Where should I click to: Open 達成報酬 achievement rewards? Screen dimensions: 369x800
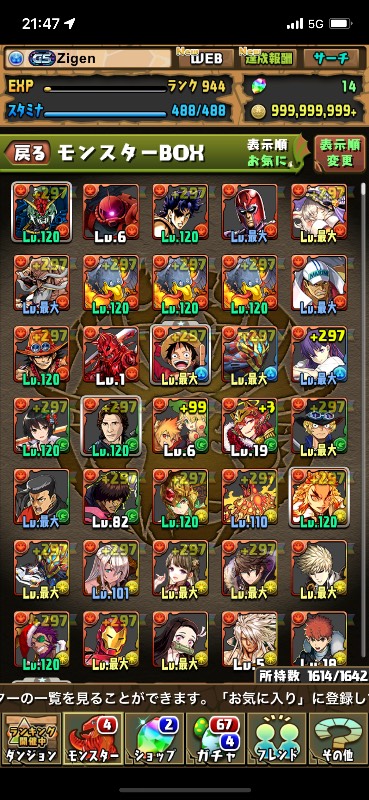[267, 58]
